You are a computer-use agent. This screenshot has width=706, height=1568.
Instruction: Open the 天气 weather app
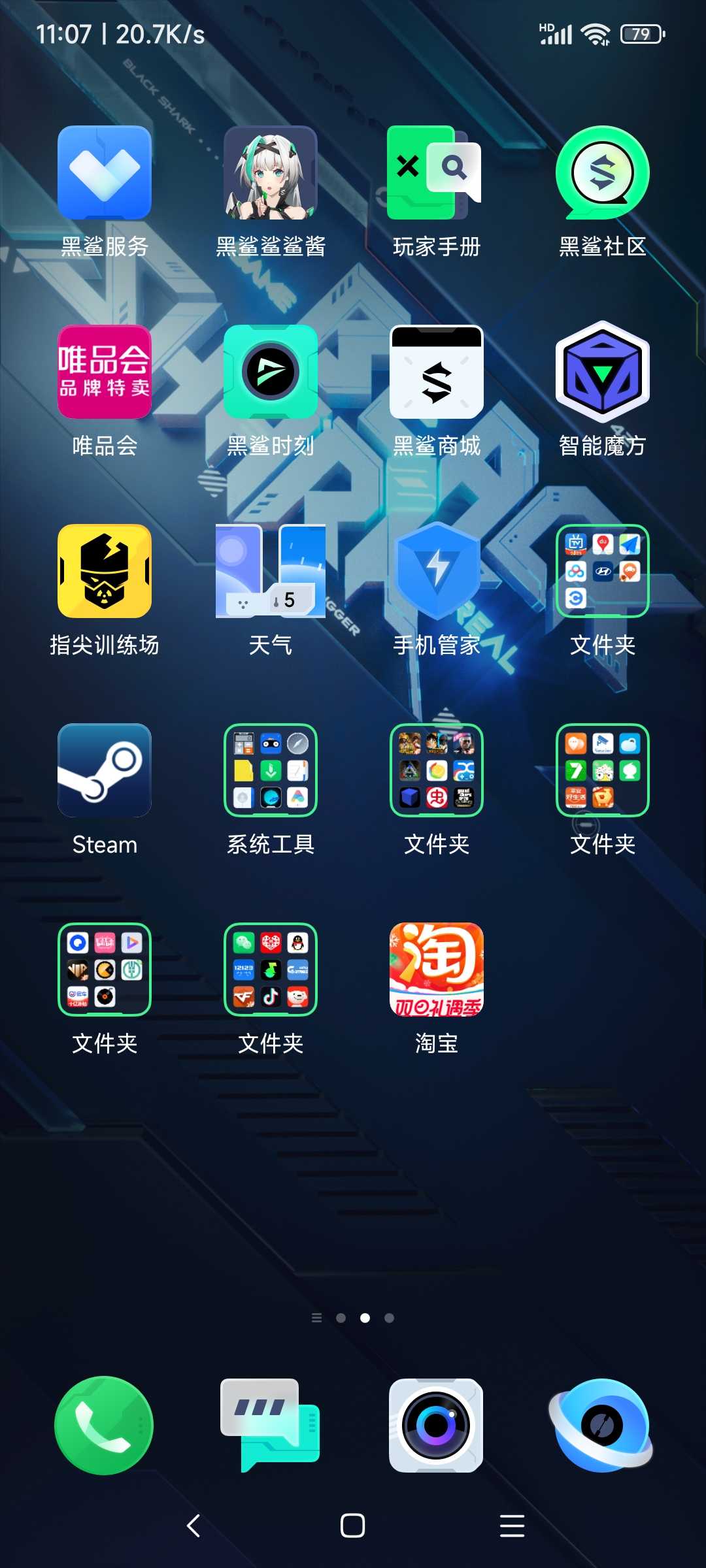[271, 571]
